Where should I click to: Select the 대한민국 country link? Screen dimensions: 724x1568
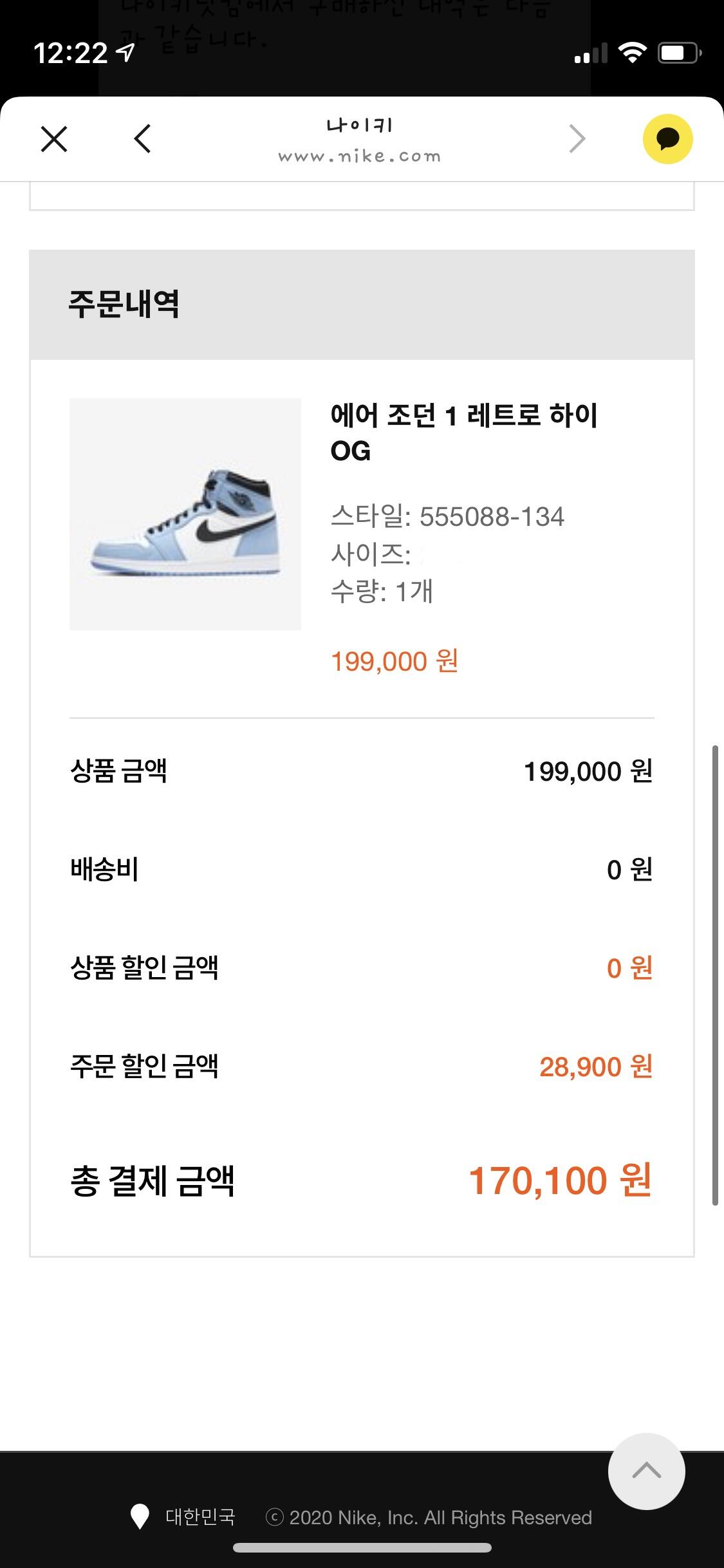point(200,1517)
